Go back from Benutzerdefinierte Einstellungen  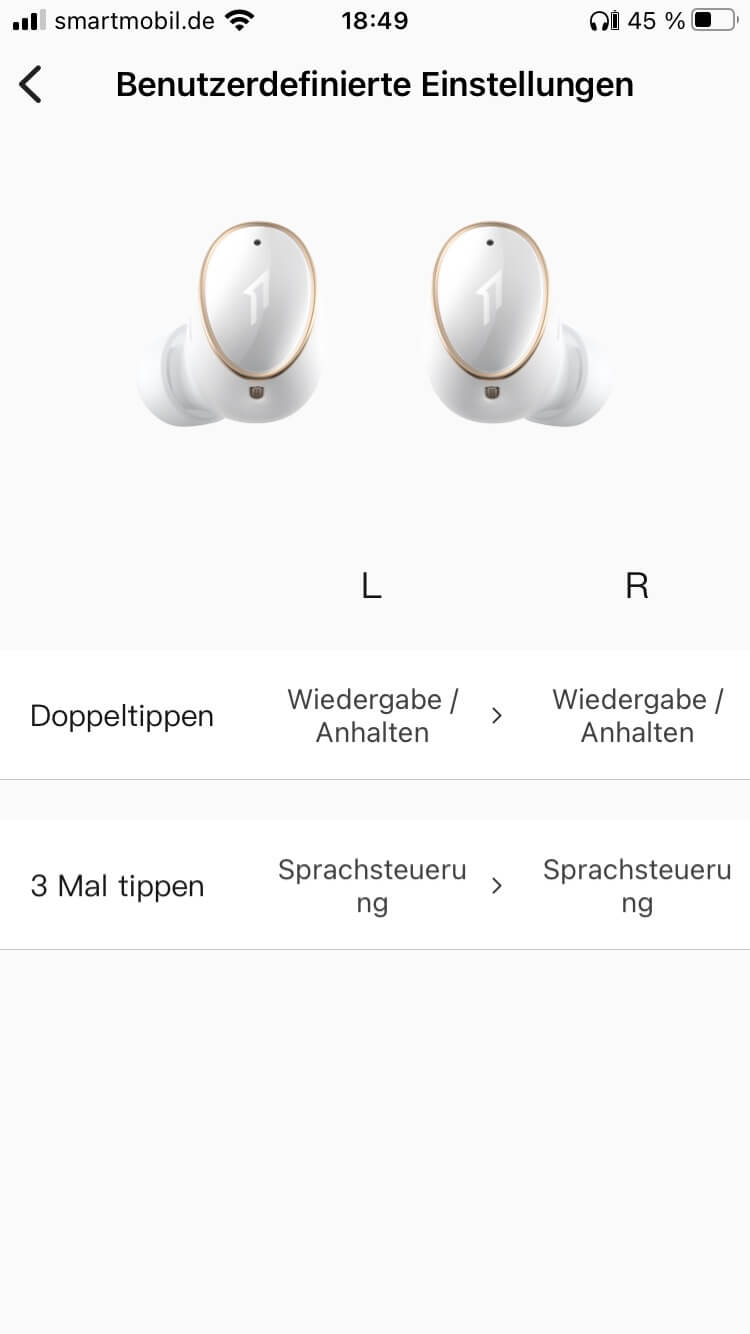coord(32,85)
